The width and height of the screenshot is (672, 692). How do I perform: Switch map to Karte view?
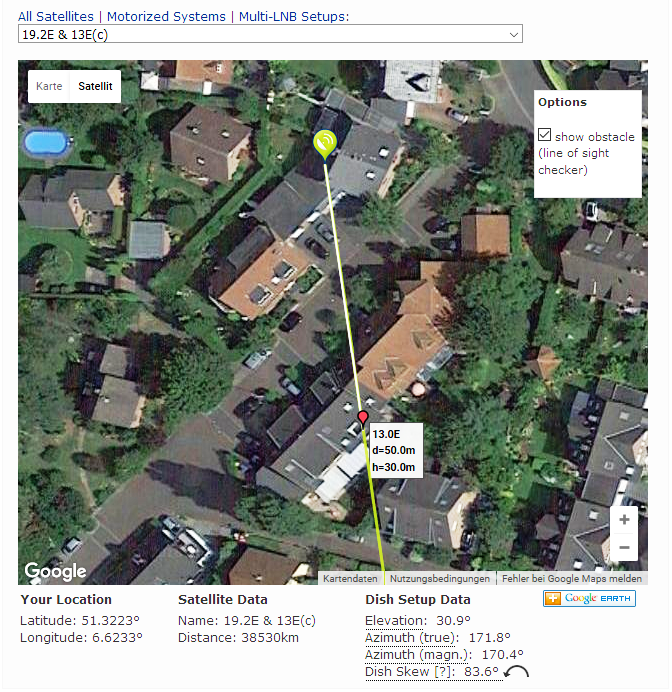(49, 87)
